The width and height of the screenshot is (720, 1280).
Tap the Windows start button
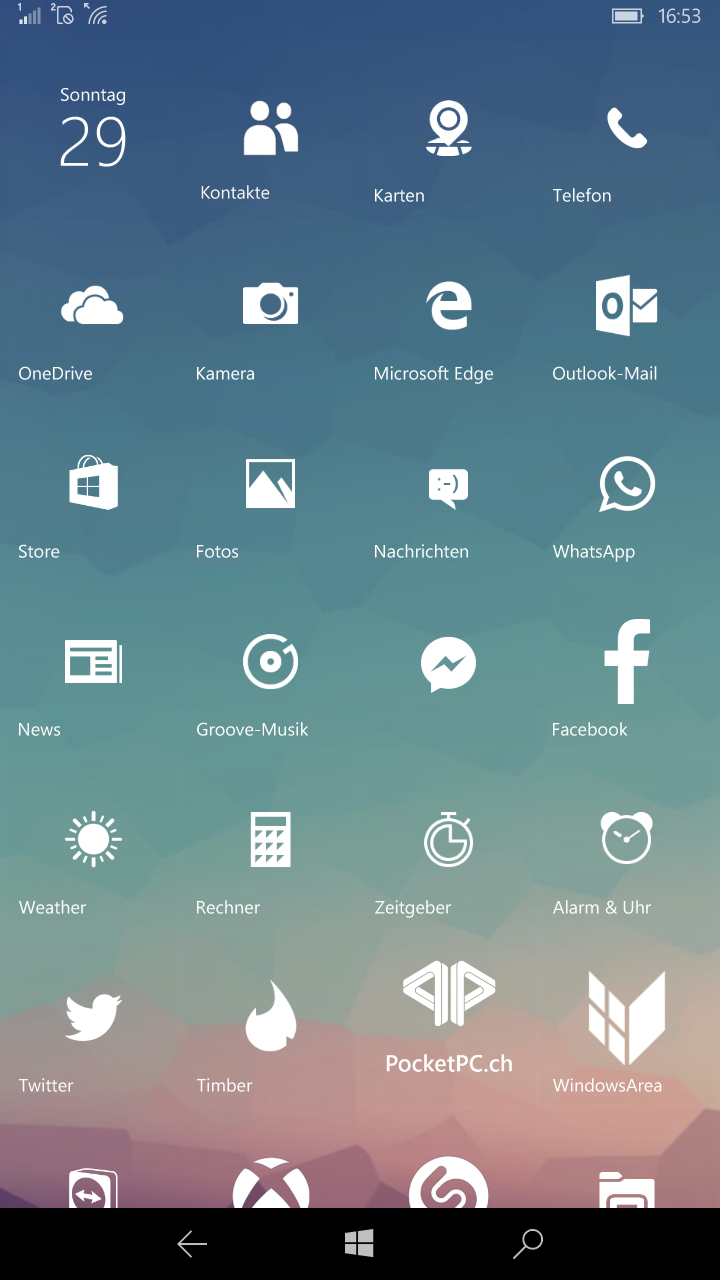(x=359, y=1243)
